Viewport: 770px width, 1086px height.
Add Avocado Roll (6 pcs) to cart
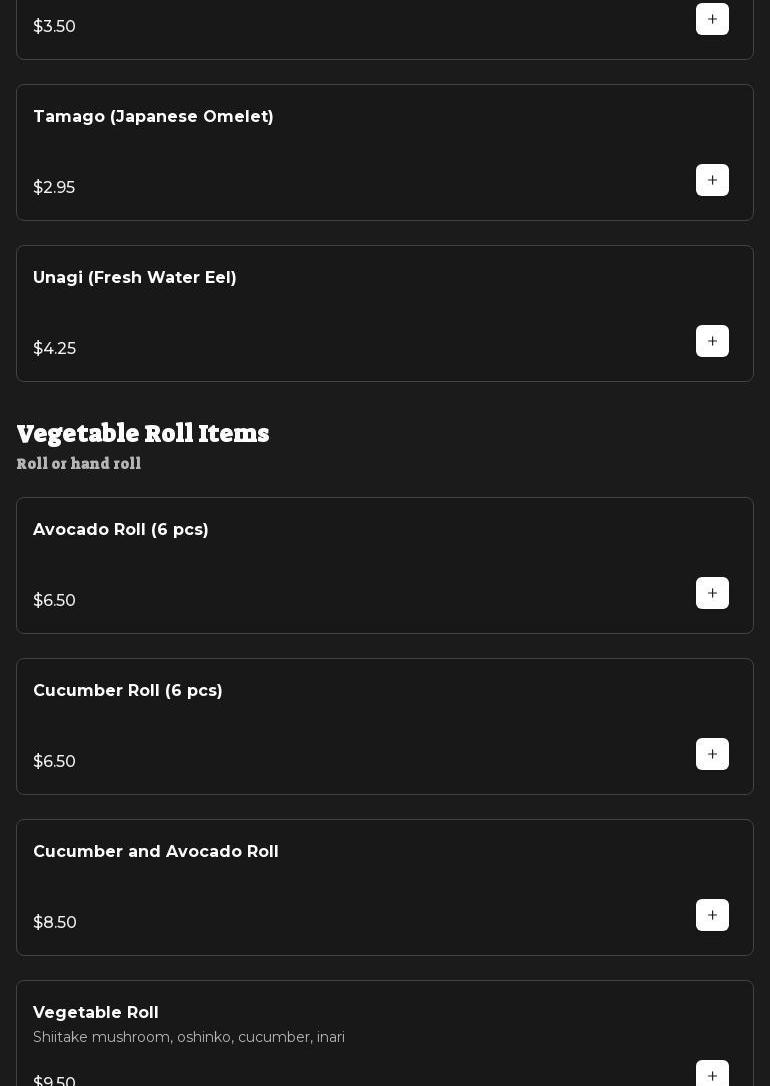pyautogui.click(x=712, y=593)
